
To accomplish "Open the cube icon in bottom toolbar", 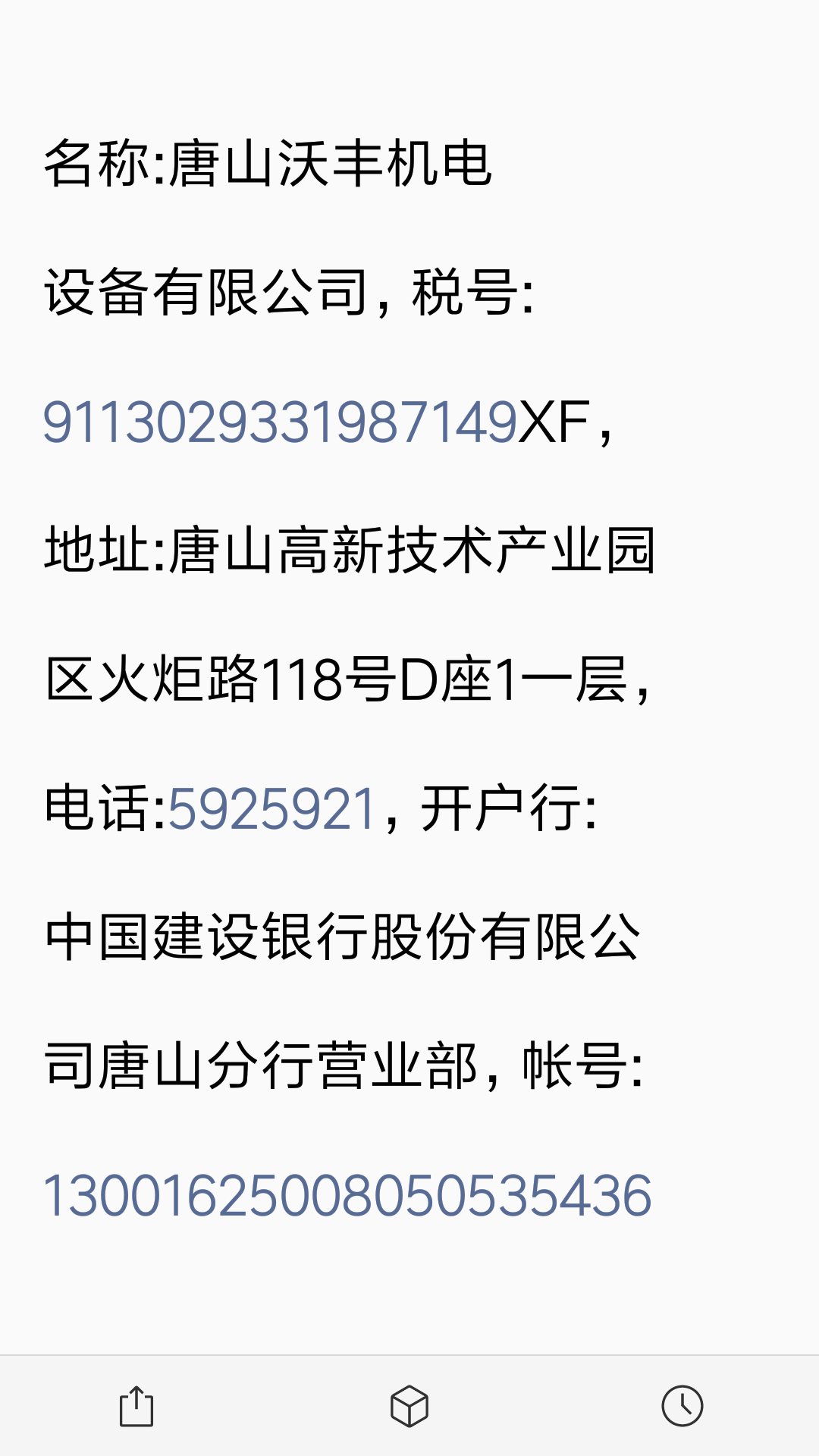I will coord(409,1407).
